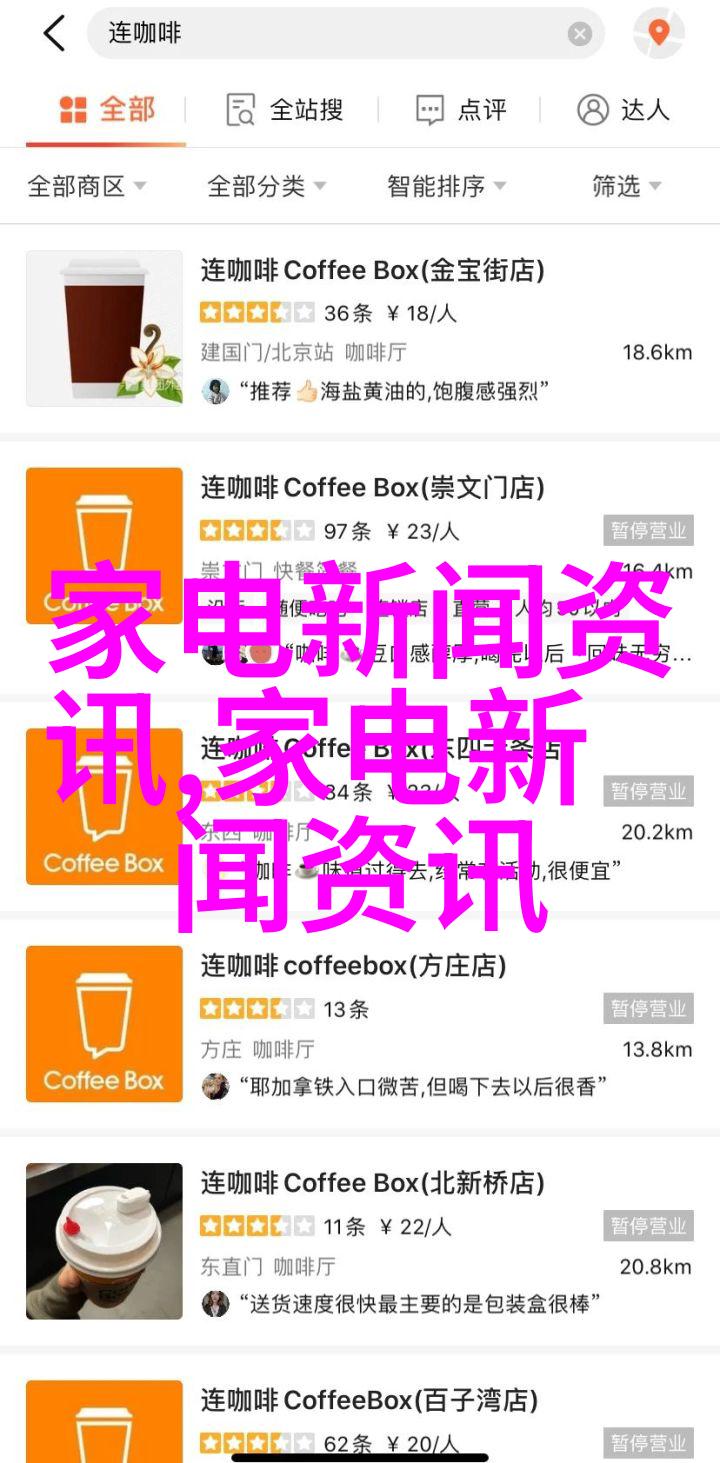Image resolution: width=720 pixels, height=1463 pixels.
Task: Switch to the 点评 tab
Action: click(461, 110)
